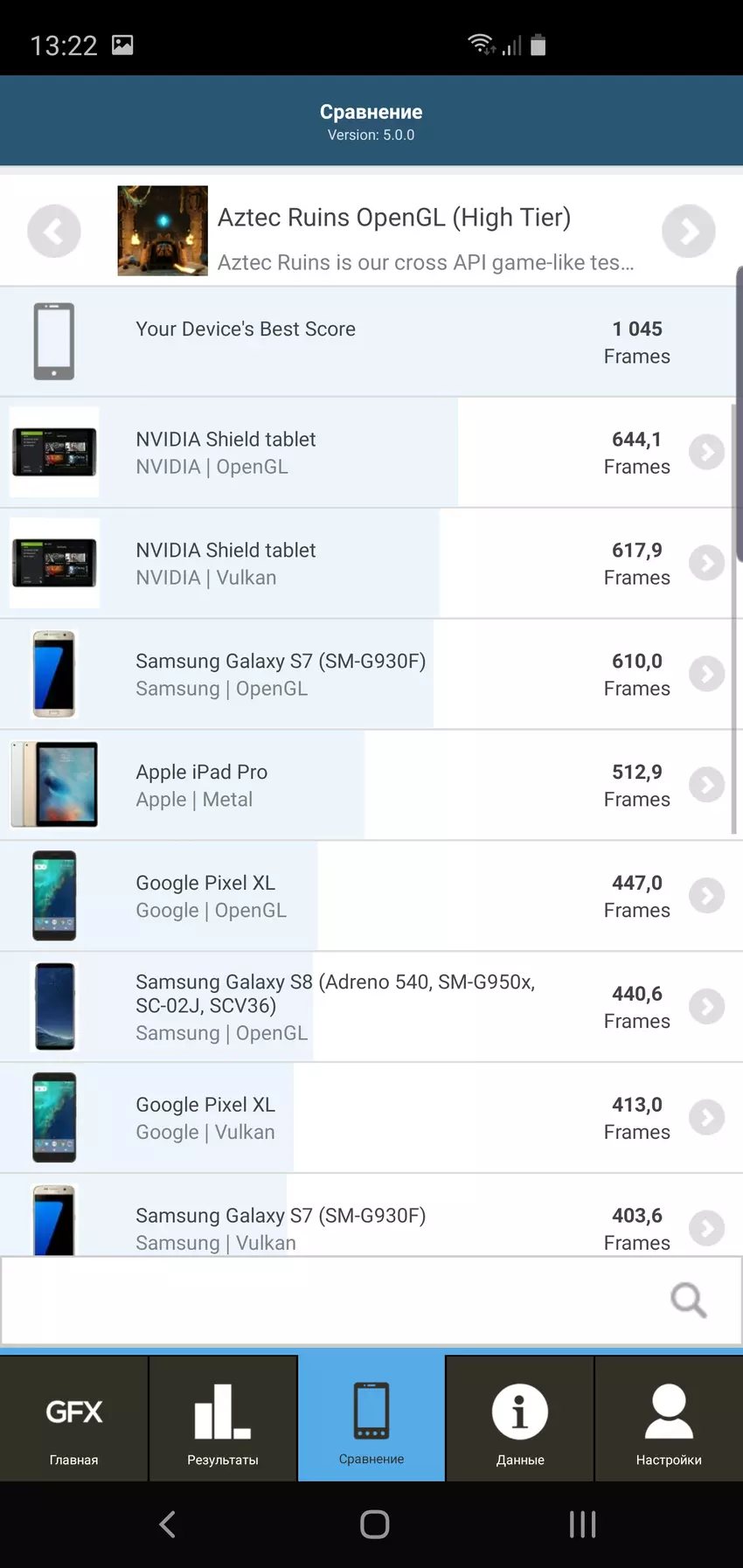
Task: Tap the device search field
Action: [x=332, y=1301]
